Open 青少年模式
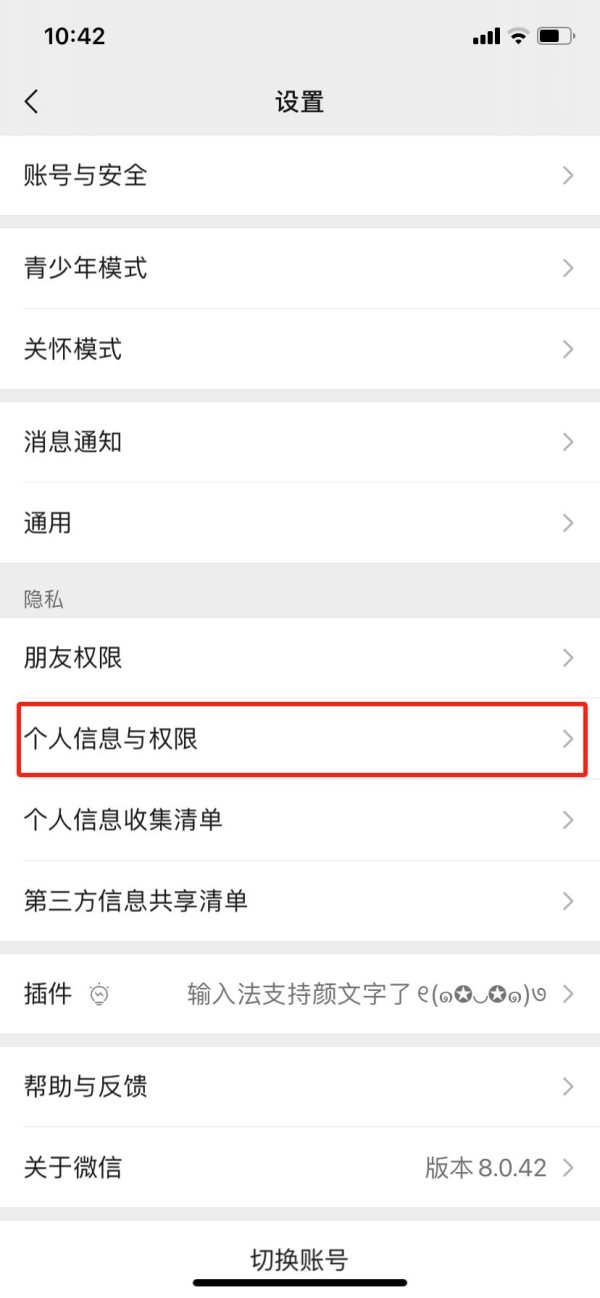 point(300,268)
